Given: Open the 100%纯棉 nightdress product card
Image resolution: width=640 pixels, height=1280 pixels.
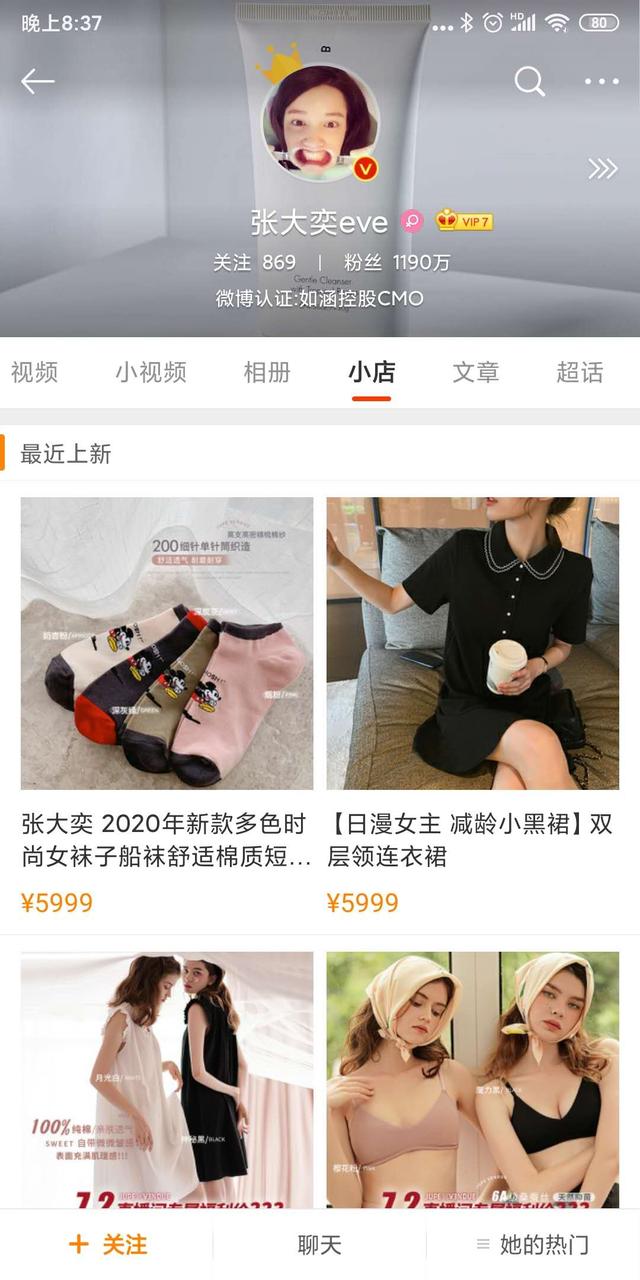Looking at the screenshot, I should click(167, 1078).
